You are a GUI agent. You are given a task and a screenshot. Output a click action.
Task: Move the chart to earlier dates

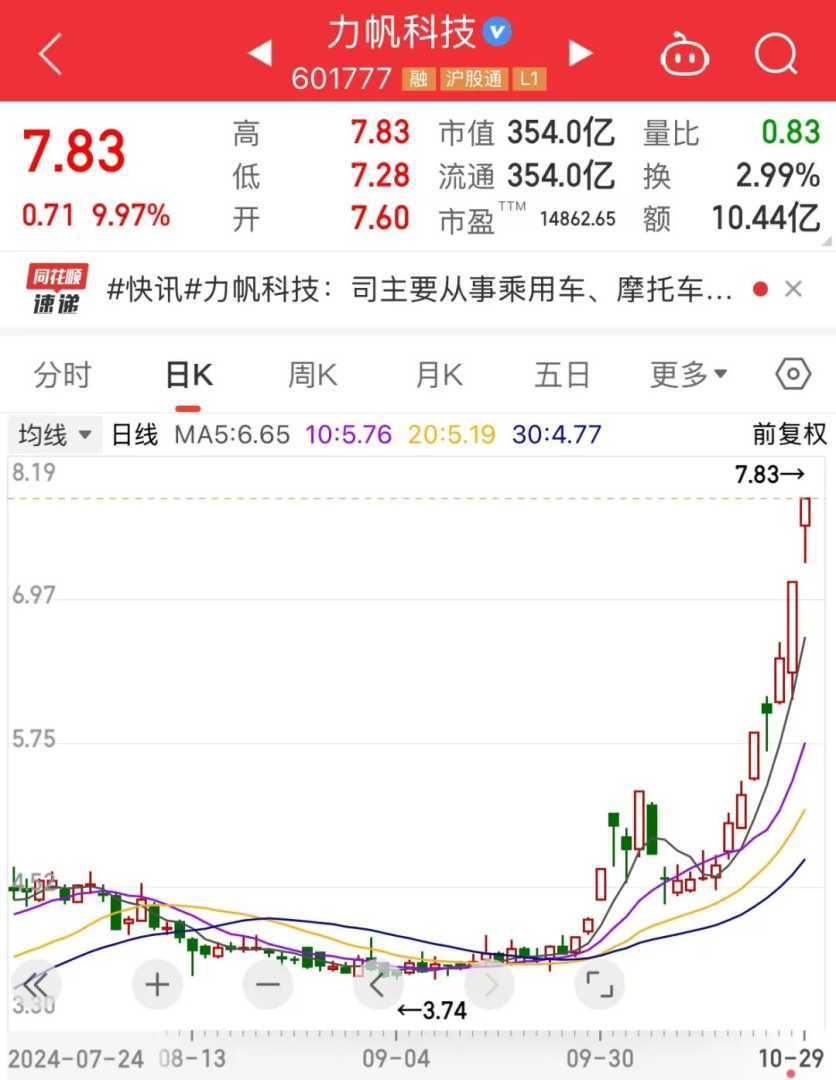[378, 985]
